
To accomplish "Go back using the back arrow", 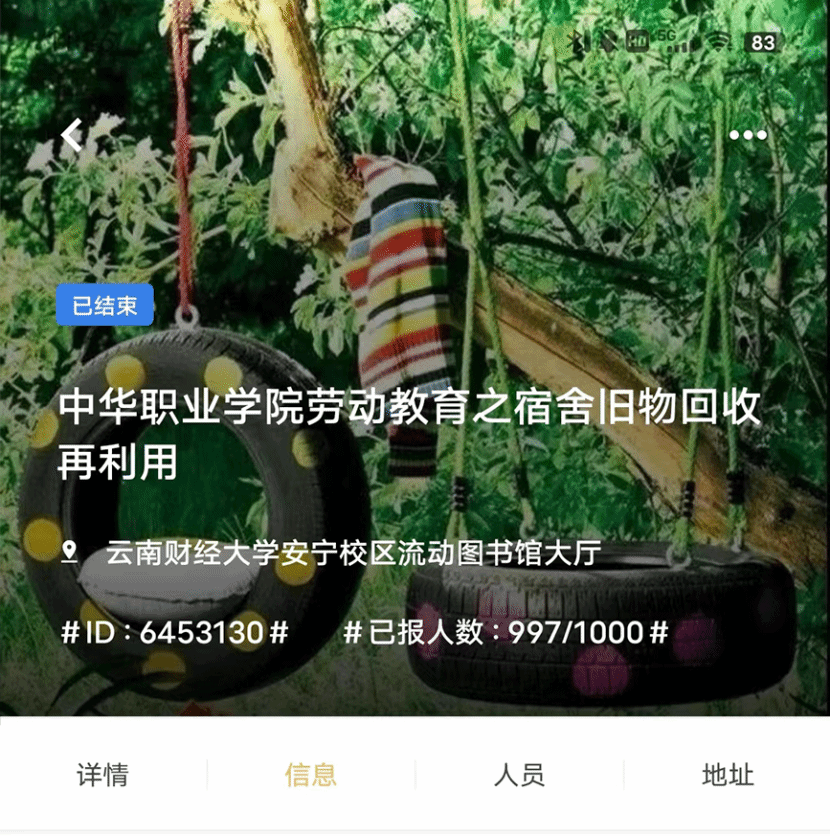I will (x=72, y=135).
